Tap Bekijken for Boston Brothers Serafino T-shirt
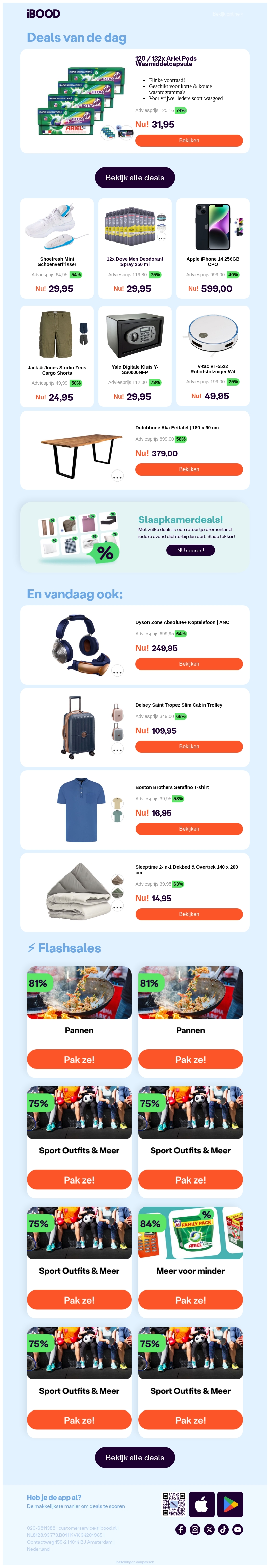The width and height of the screenshot is (270, 1568). (189, 829)
